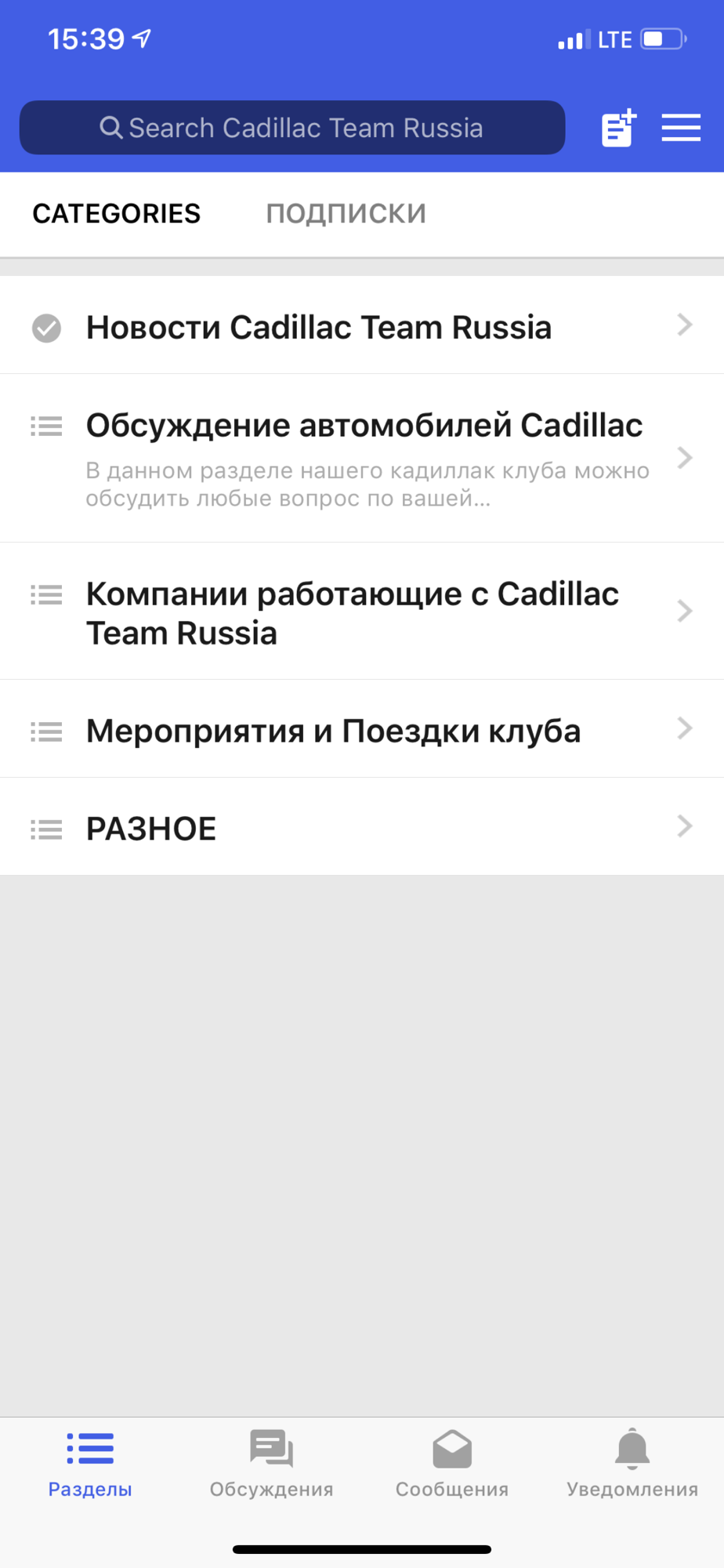The width and height of the screenshot is (724, 1568).
Task: Go to the Разделы bottom tab
Action: pyautogui.click(x=90, y=1464)
